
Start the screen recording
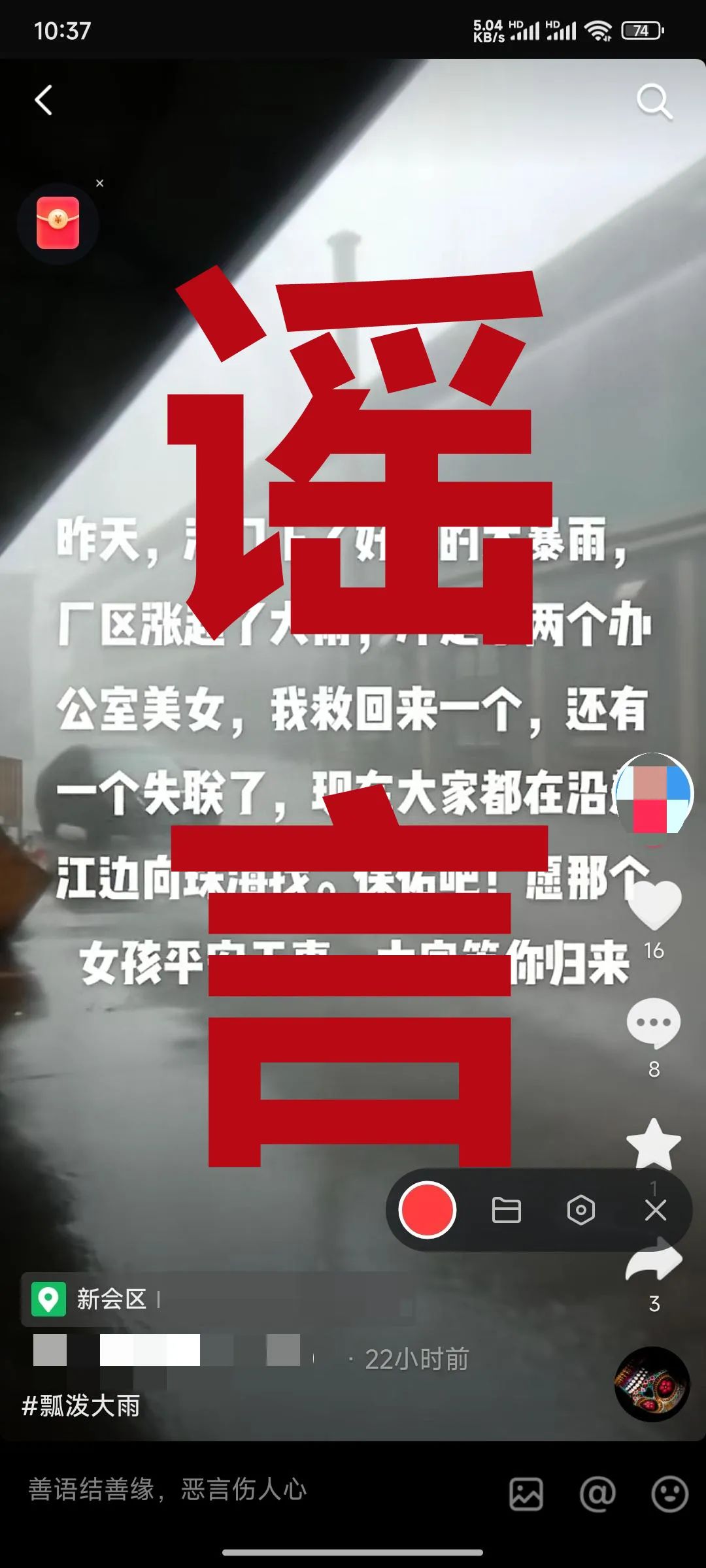click(428, 1210)
